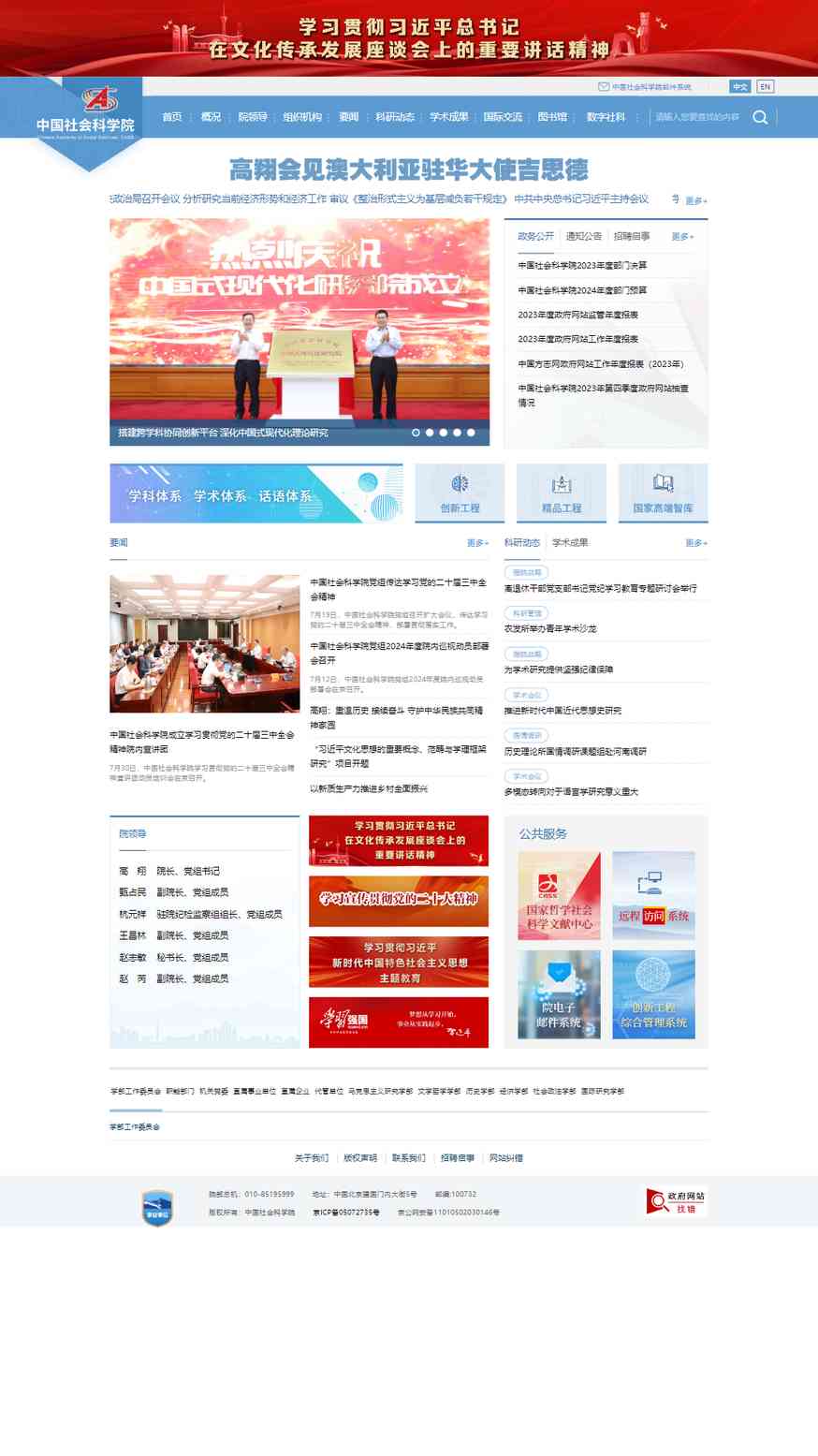The width and height of the screenshot is (818, 1456).
Task: Open article 农发所举办青年学术沙龙
Action: click(550, 629)
